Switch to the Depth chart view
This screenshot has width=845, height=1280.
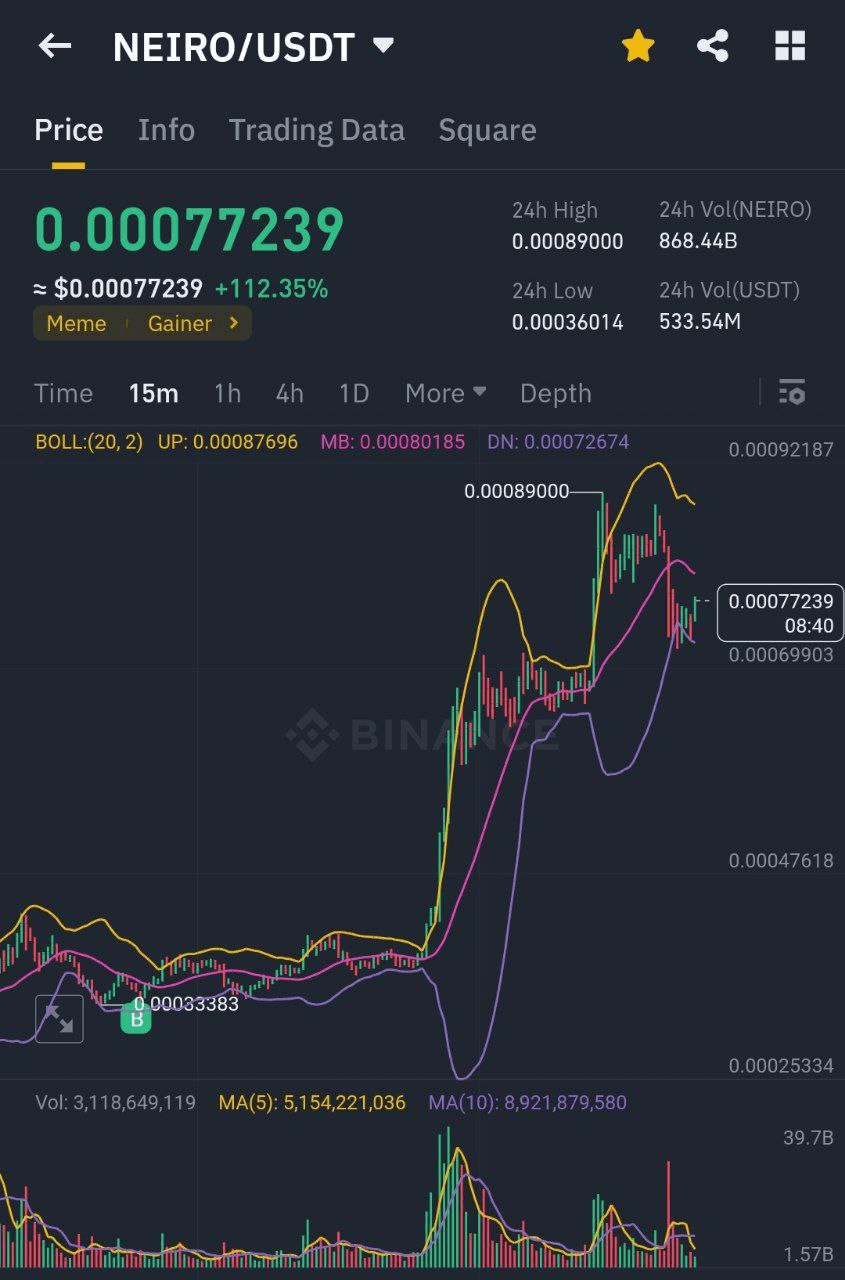coord(555,393)
